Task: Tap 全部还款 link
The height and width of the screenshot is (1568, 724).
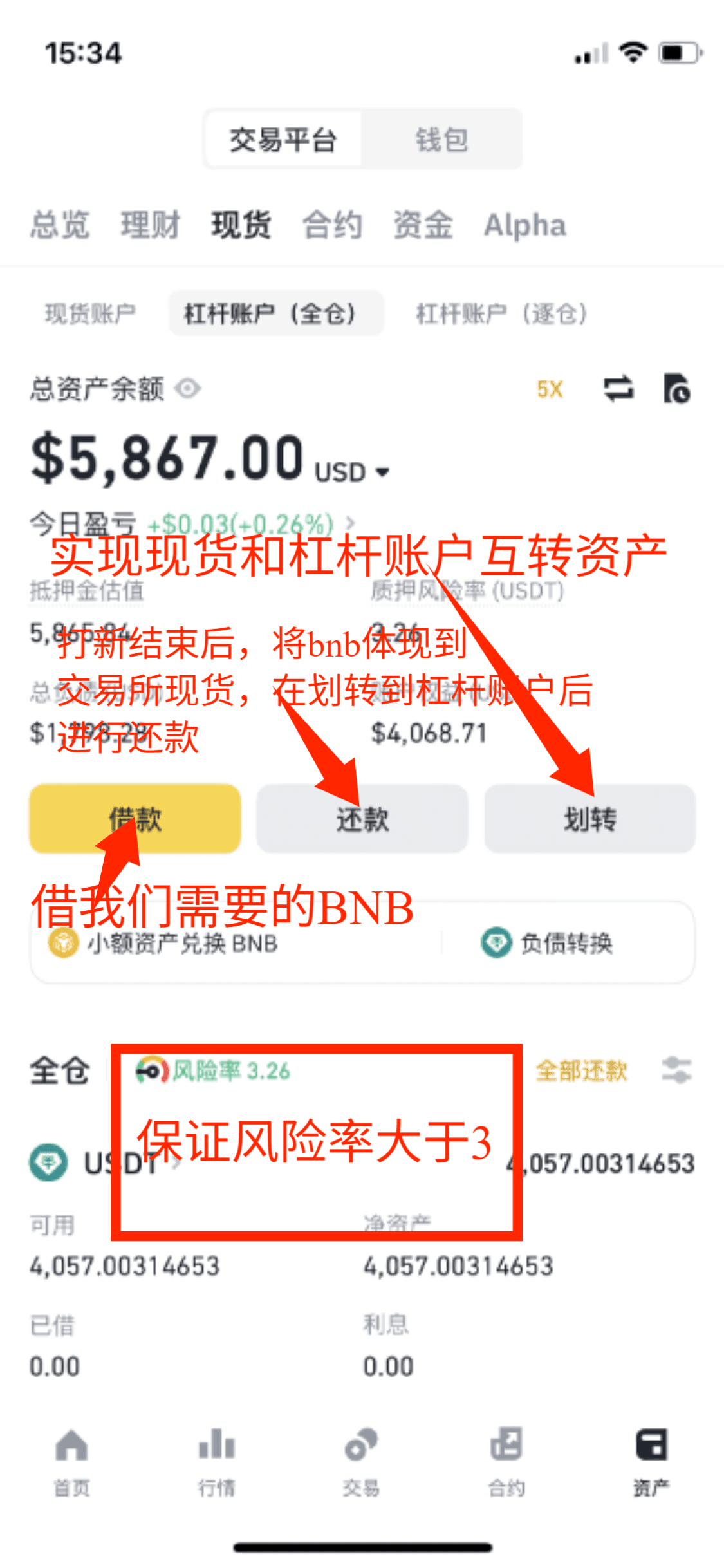Action: (x=581, y=1071)
